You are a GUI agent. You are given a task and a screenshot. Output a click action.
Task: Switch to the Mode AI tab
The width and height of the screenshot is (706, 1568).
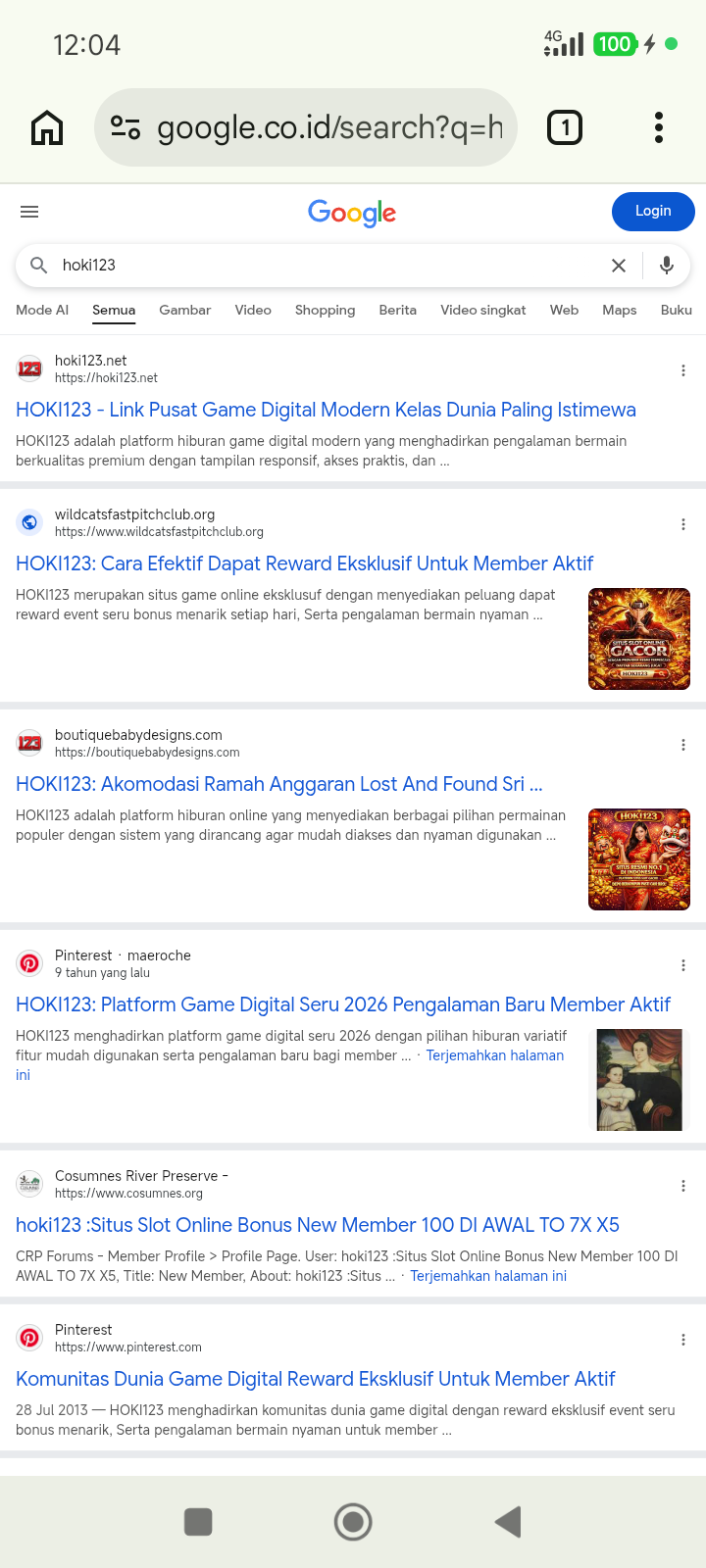pyautogui.click(x=42, y=310)
